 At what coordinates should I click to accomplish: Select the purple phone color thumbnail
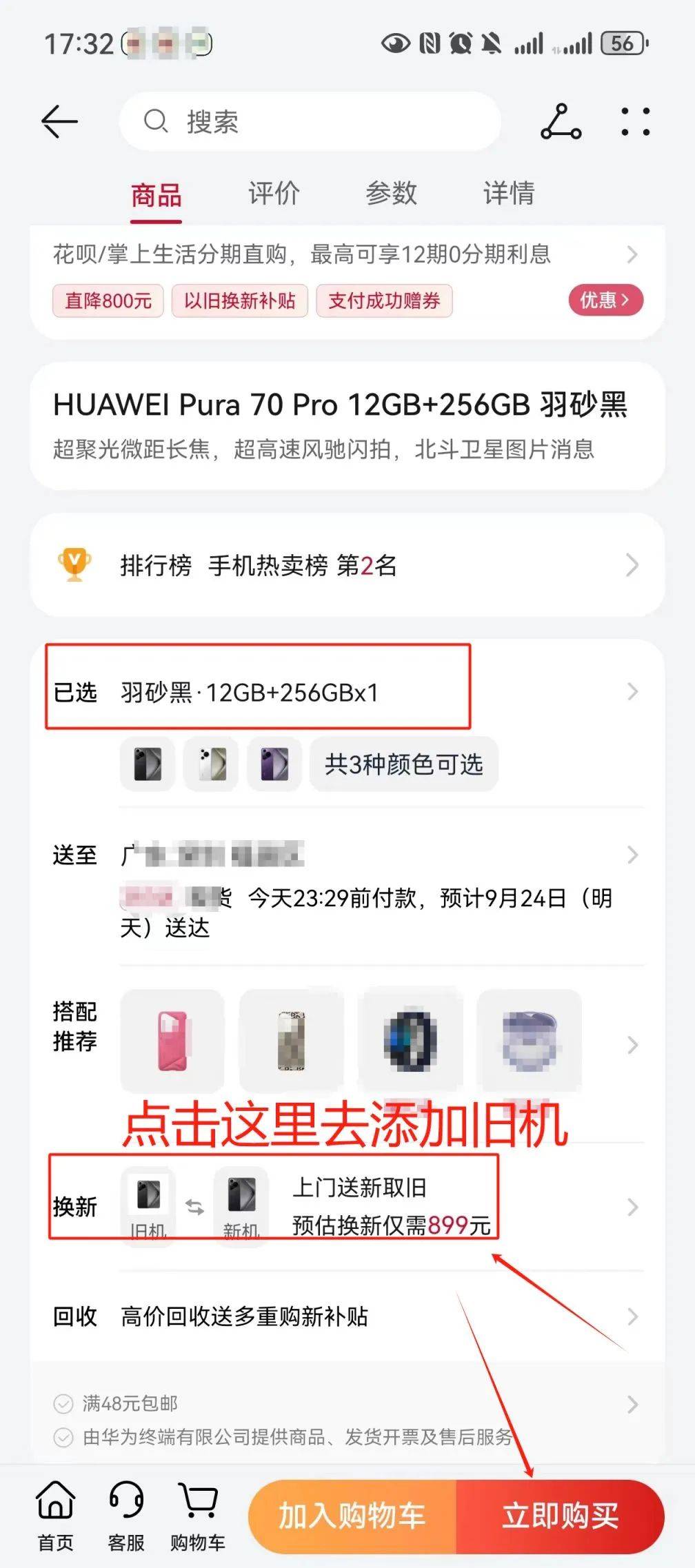pyautogui.click(x=274, y=764)
